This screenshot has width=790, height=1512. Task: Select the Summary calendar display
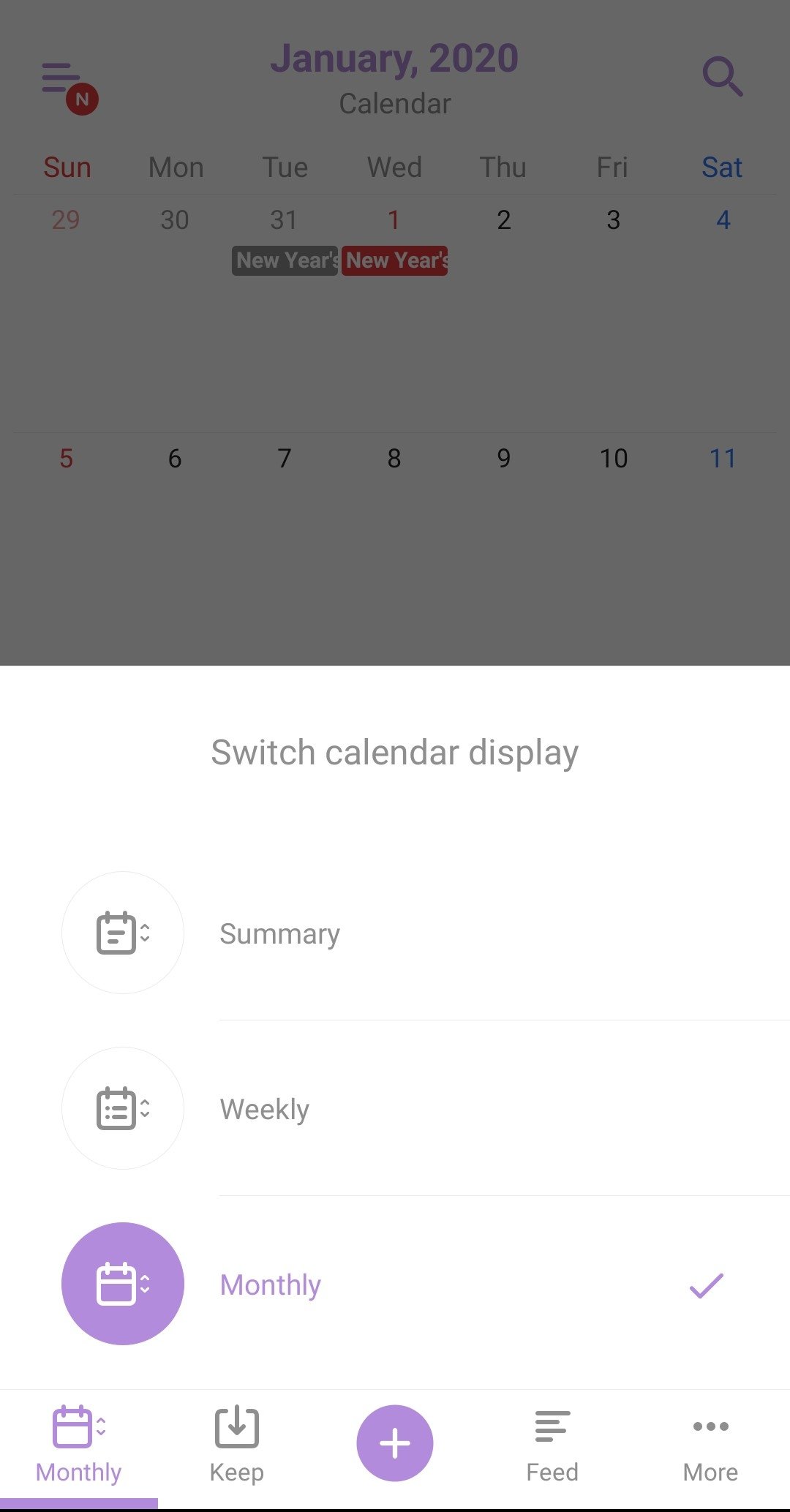click(x=395, y=933)
